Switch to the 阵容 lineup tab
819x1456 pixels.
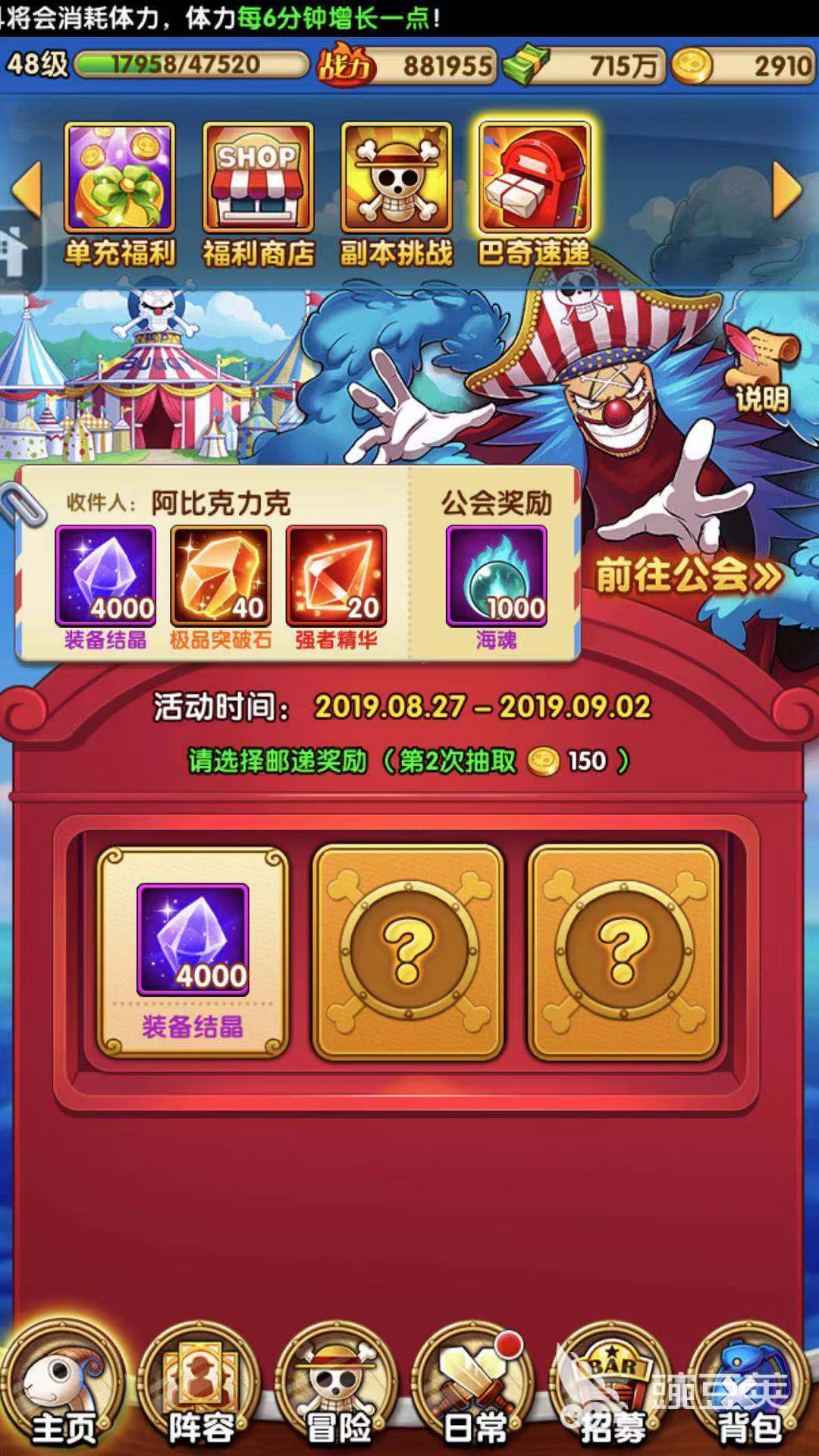(x=201, y=1389)
